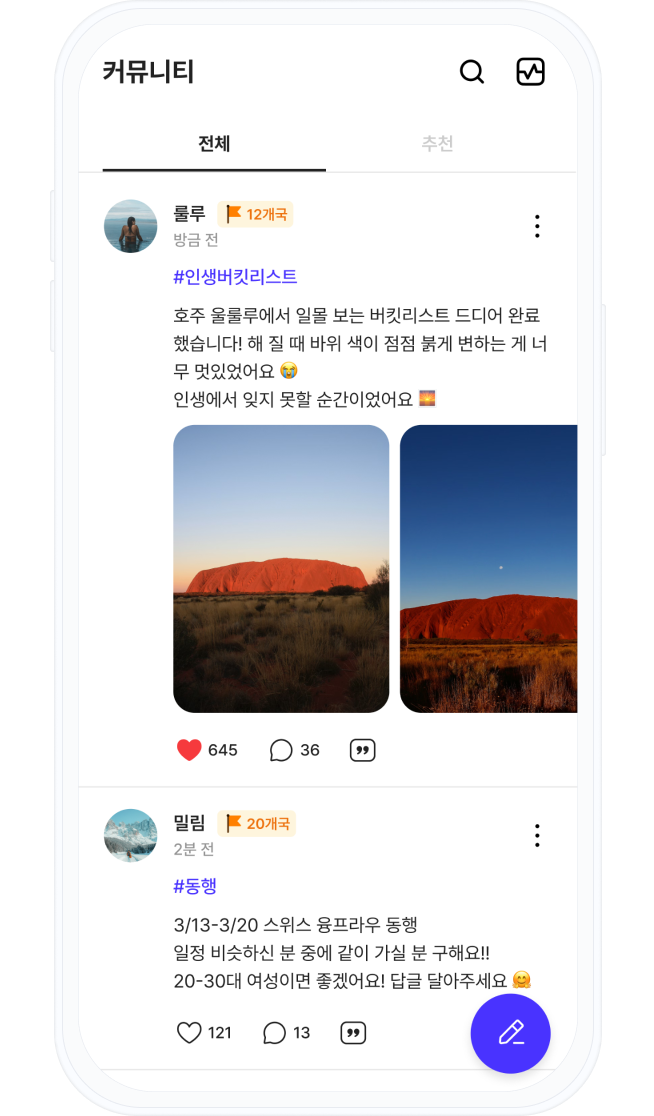
Task: Quote 밀림's post
Action: 353,1033
